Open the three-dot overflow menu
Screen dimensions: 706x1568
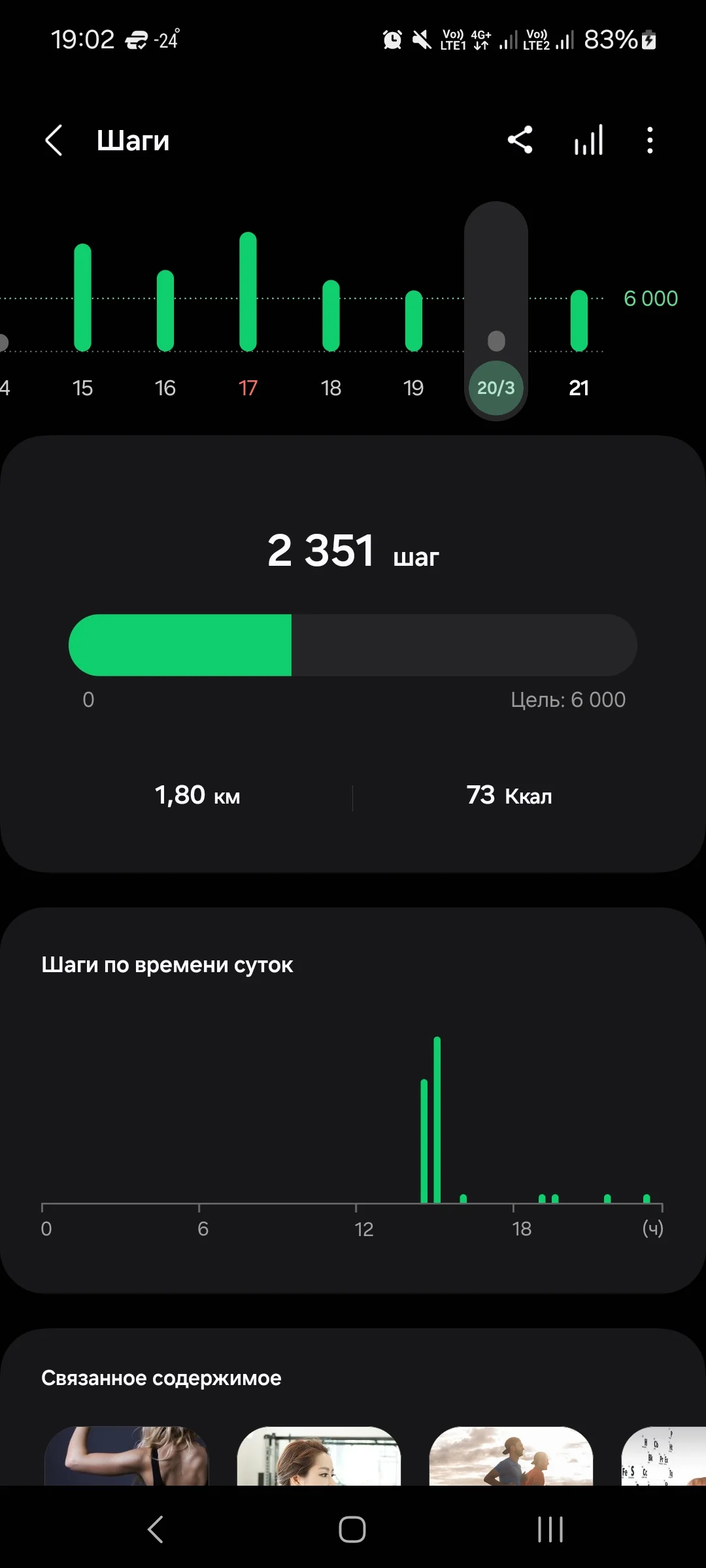[649, 140]
